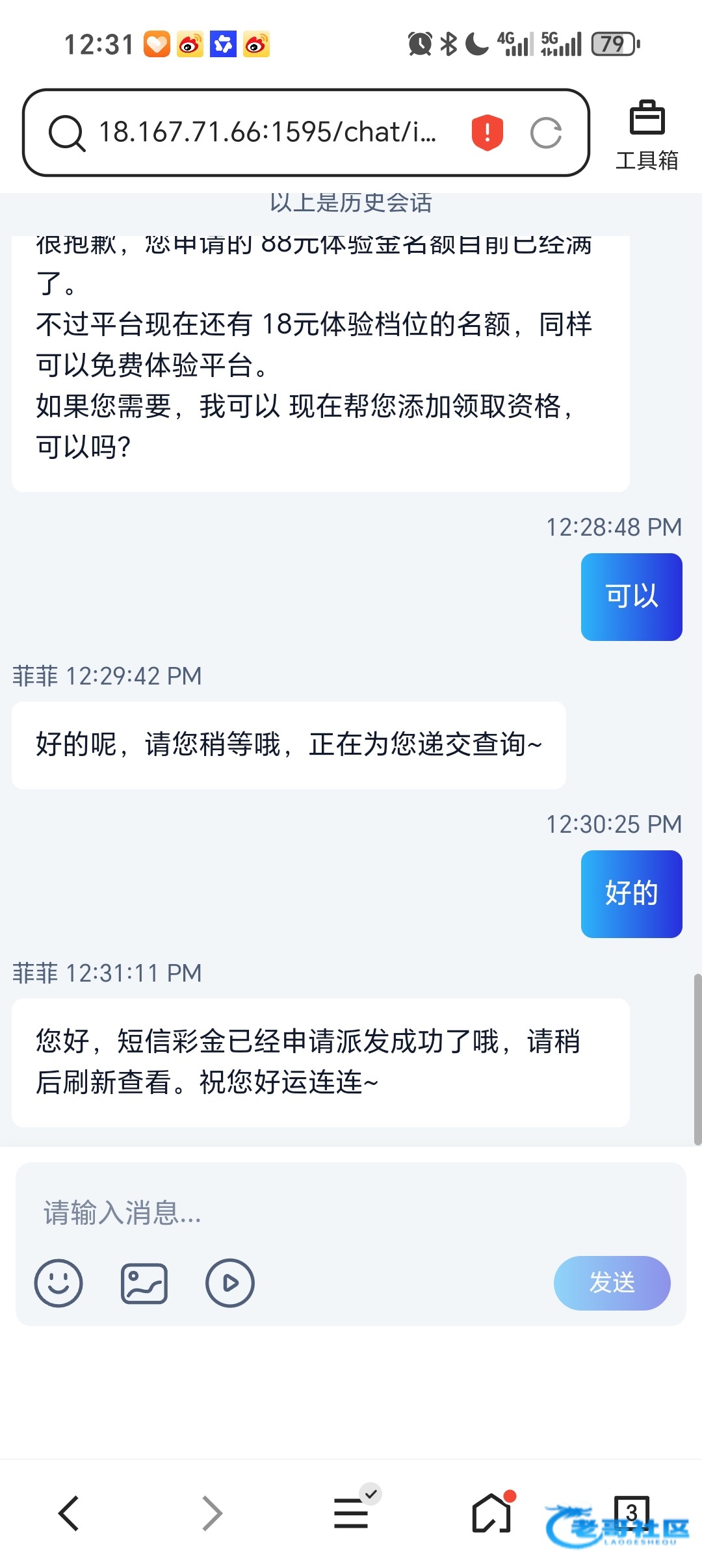Open the browser menu
Screen dimensions: 702x1568
352,1512
